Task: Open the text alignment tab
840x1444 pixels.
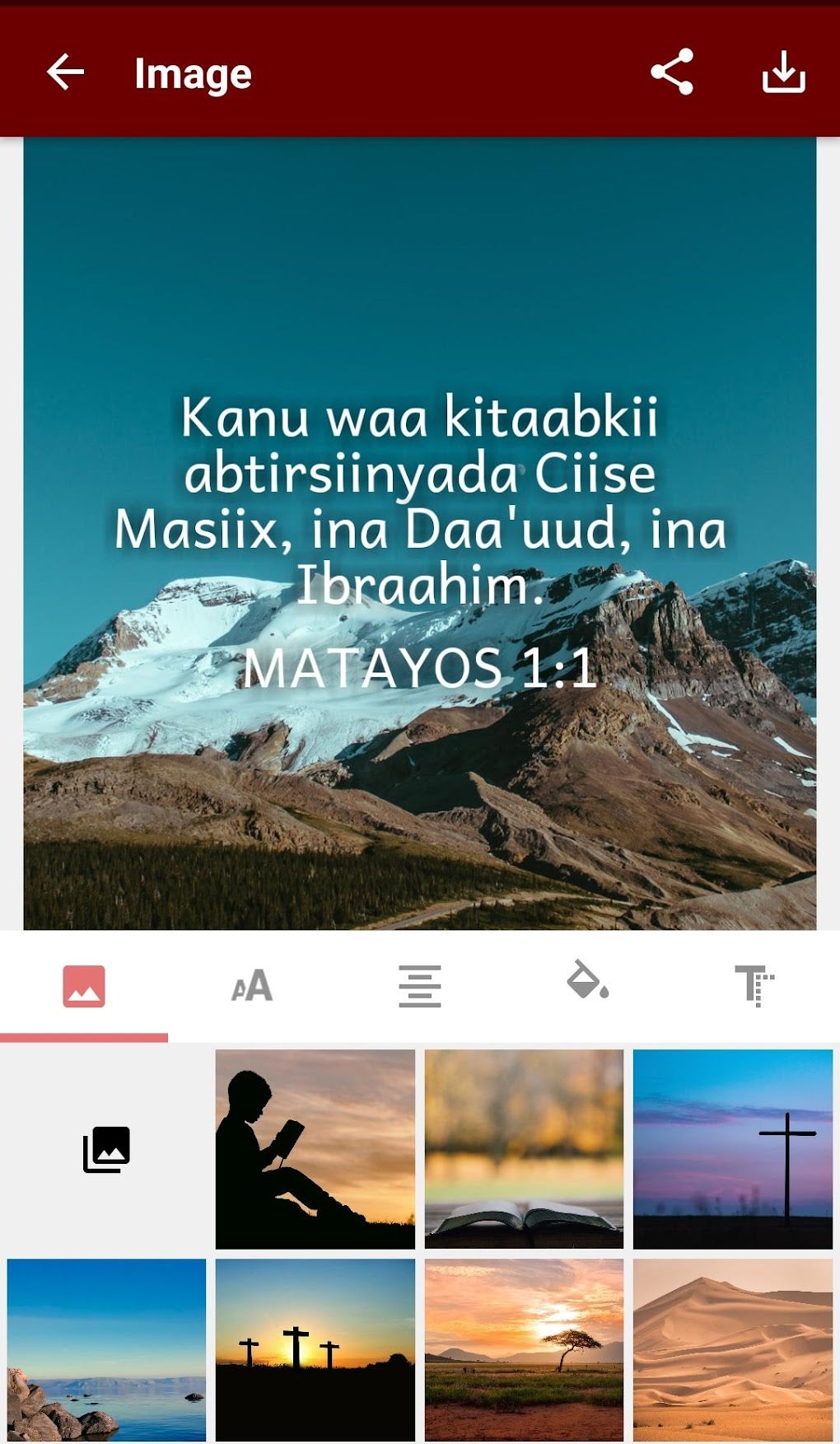Action: (x=420, y=986)
